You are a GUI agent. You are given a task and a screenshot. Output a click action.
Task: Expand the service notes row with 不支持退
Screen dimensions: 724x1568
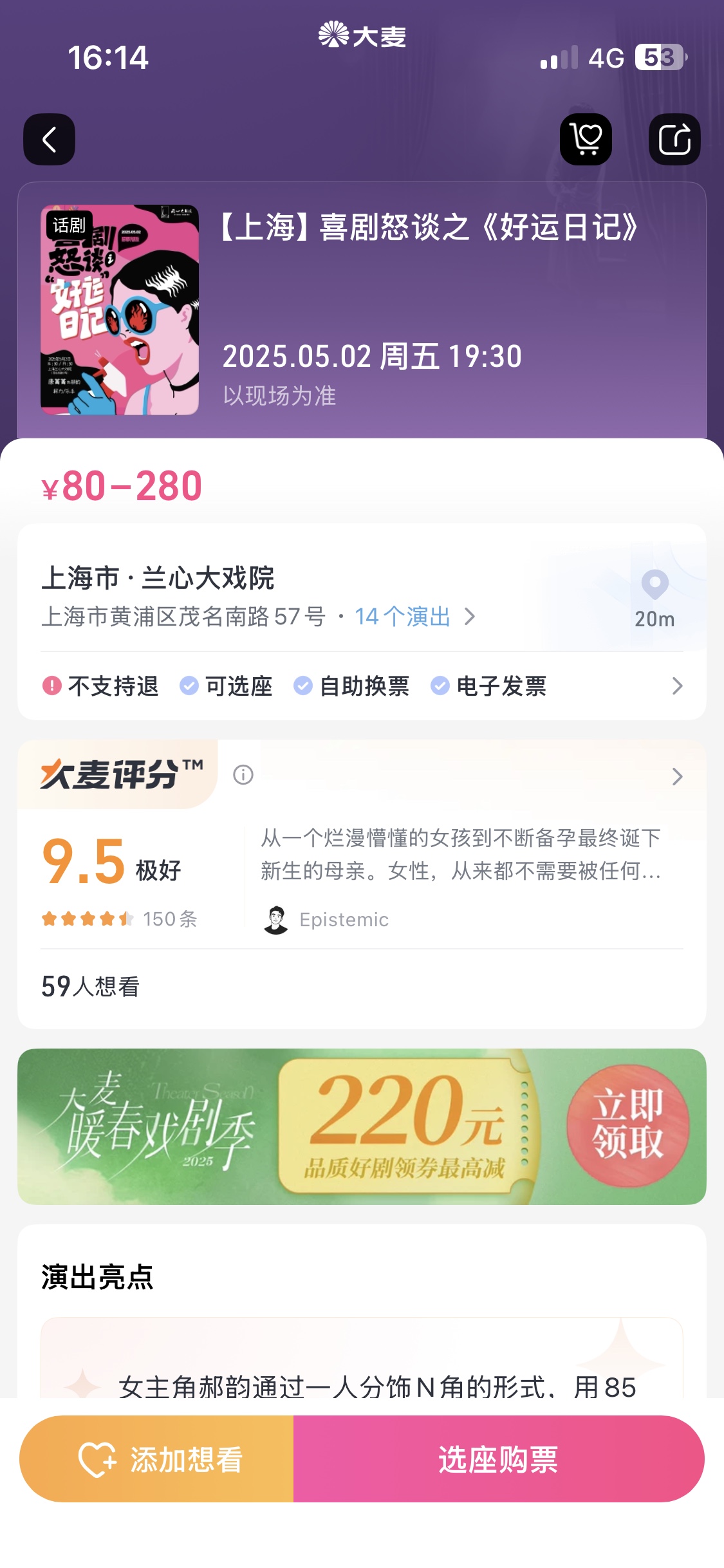point(362,686)
